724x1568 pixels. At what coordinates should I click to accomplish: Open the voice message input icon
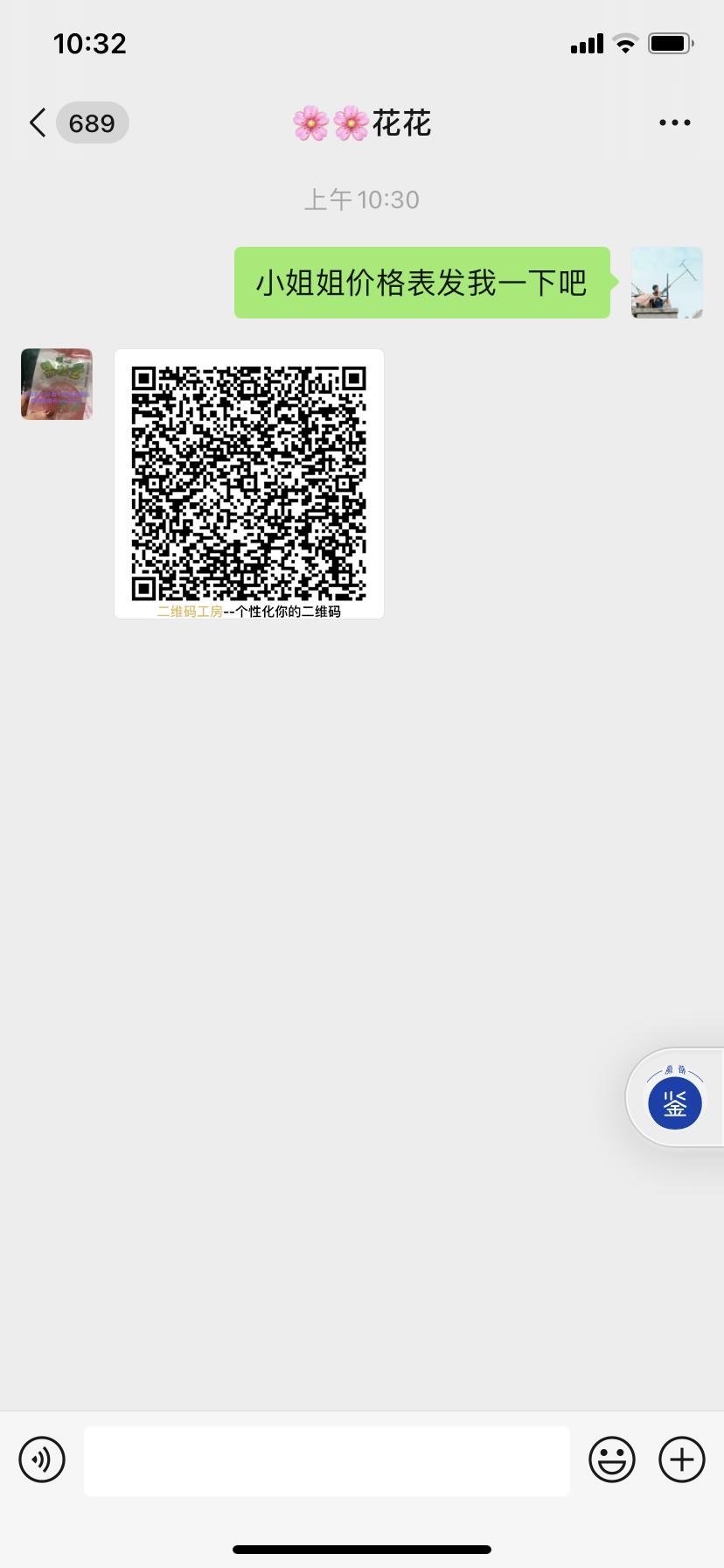[40, 1459]
